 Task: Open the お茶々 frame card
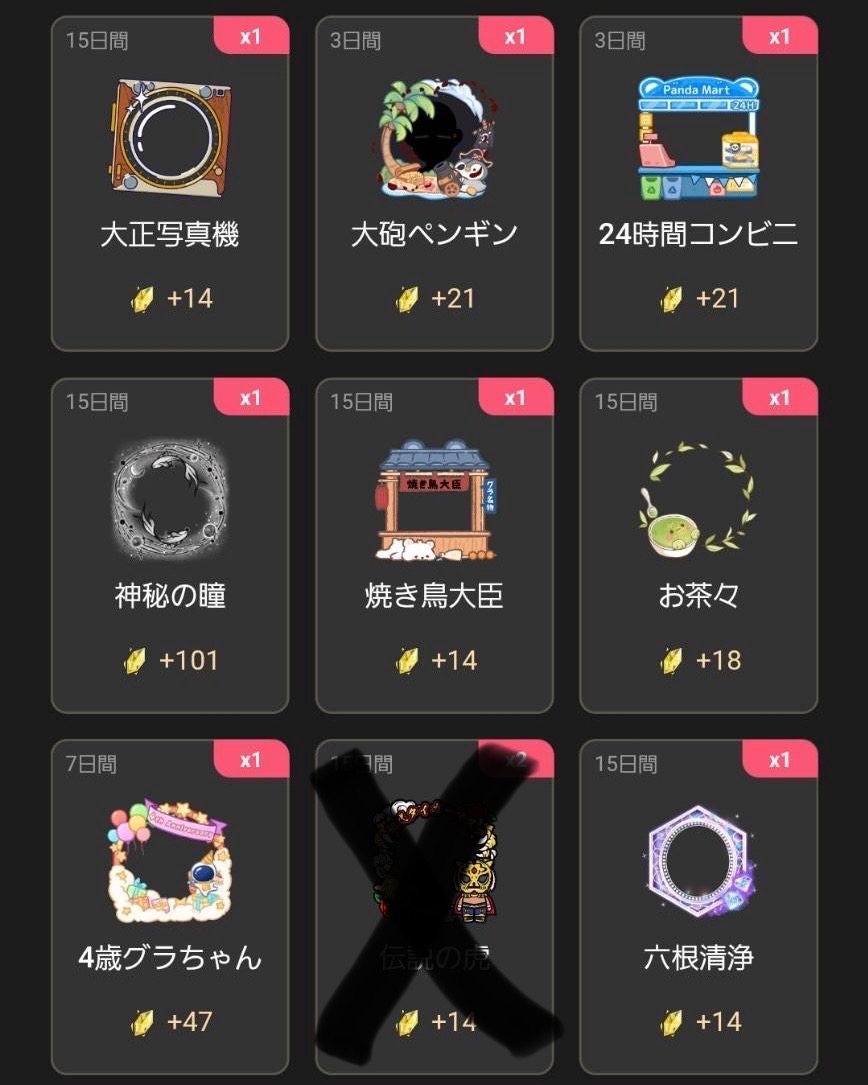[698, 545]
